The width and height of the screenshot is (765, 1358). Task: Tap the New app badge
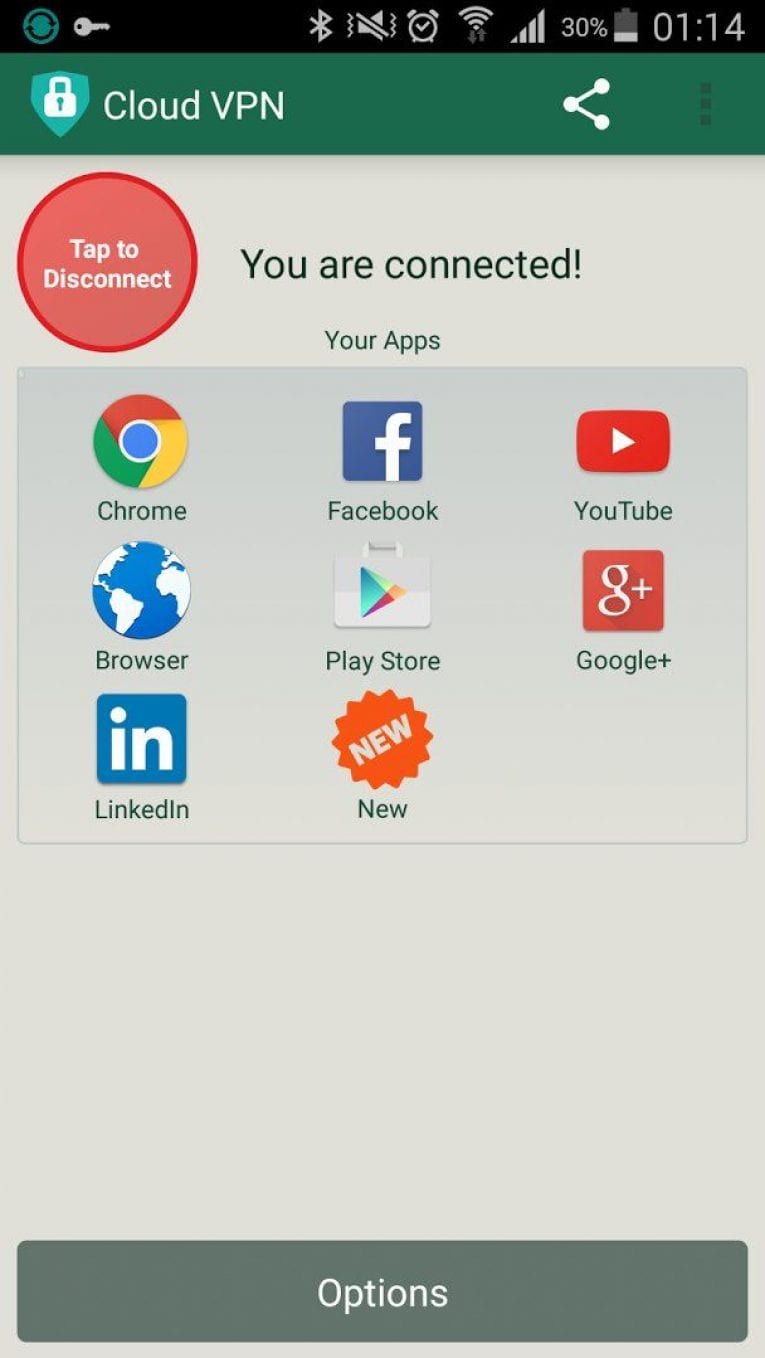pyautogui.click(x=382, y=757)
